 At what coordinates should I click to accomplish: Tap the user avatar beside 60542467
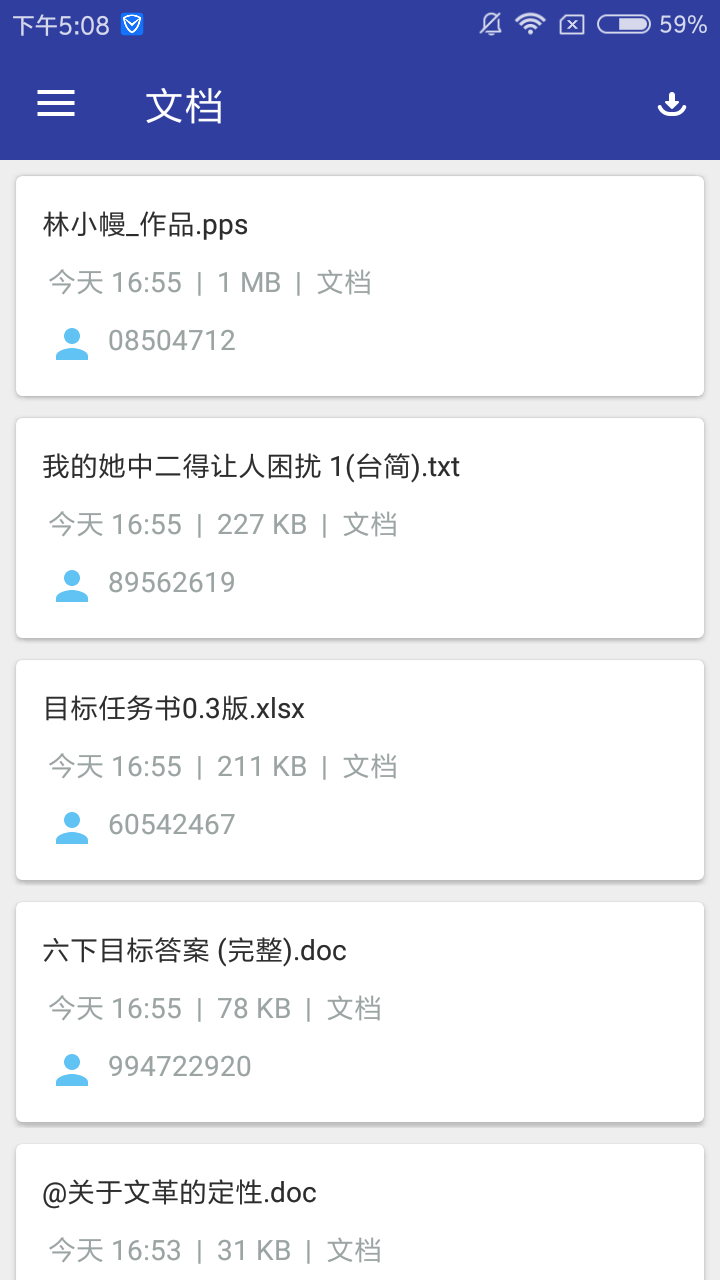point(71,825)
